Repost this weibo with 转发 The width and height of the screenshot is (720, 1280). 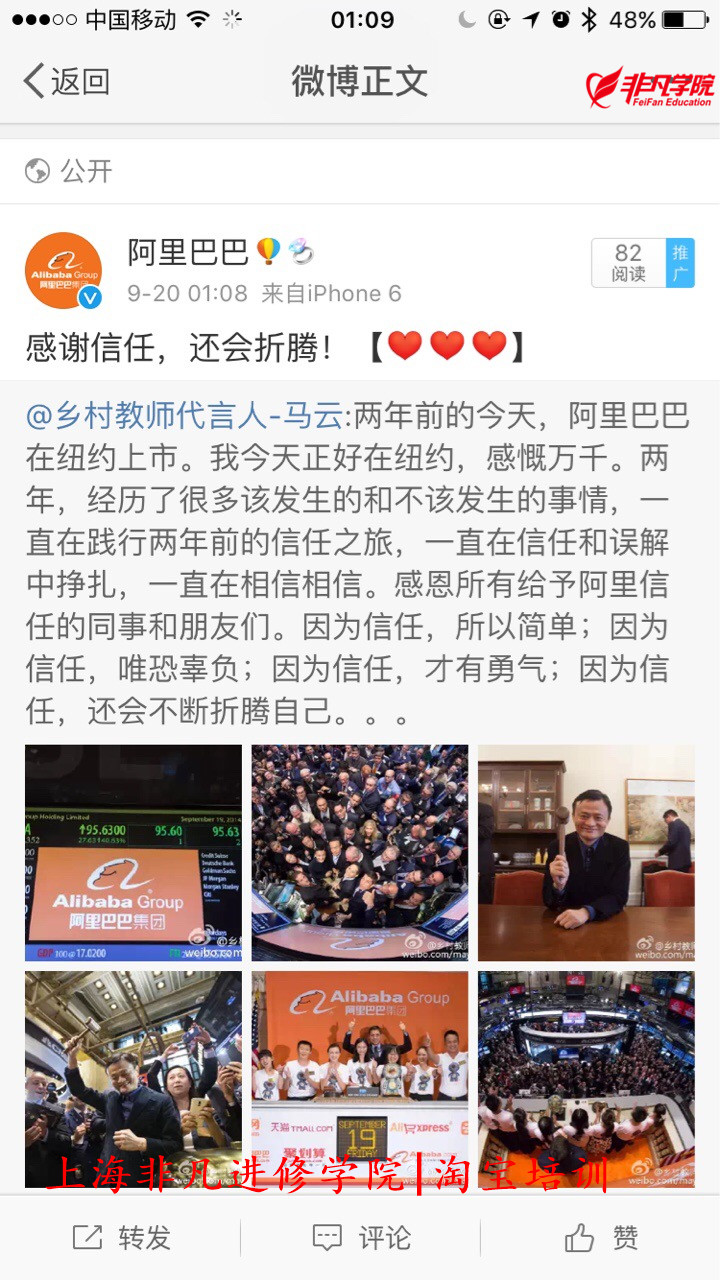[121, 1238]
